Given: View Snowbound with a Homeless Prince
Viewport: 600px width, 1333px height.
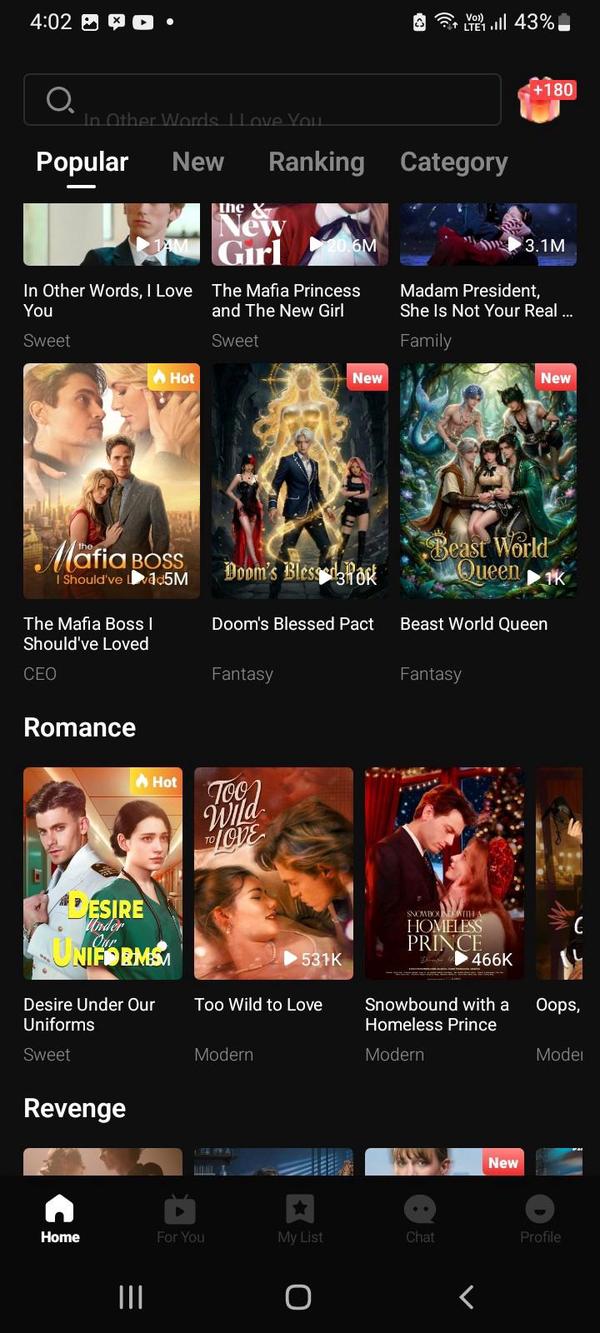Looking at the screenshot, I should click(444, 873).
